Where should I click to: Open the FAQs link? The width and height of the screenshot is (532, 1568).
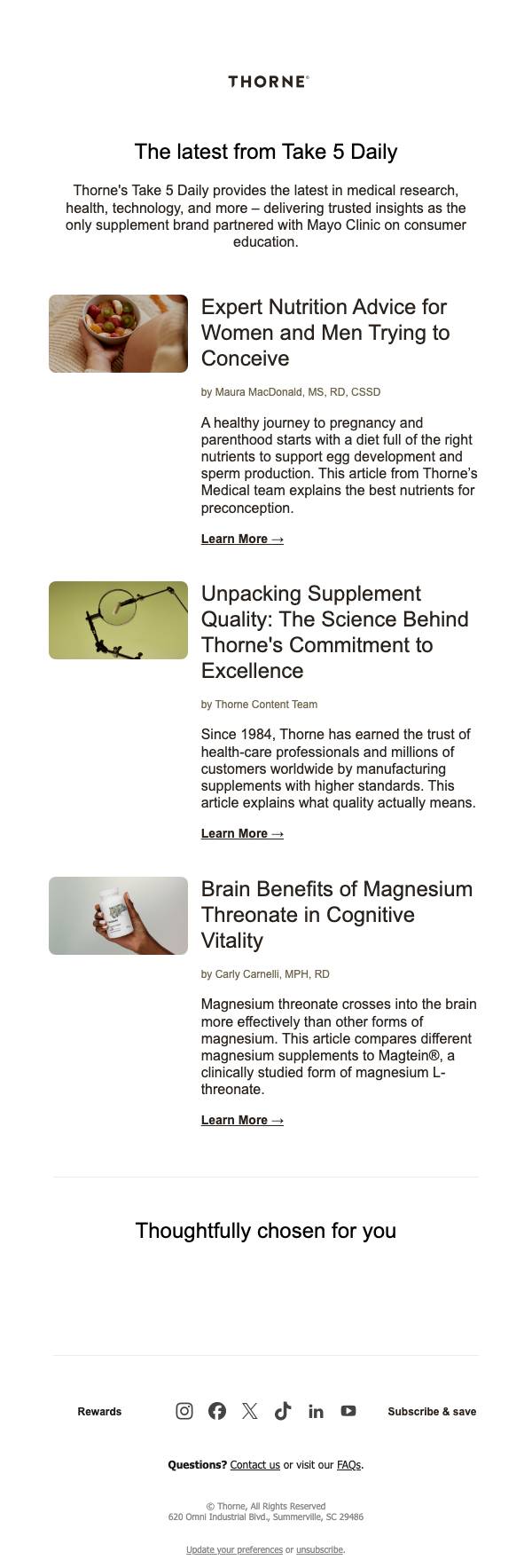coord(349,1465)
